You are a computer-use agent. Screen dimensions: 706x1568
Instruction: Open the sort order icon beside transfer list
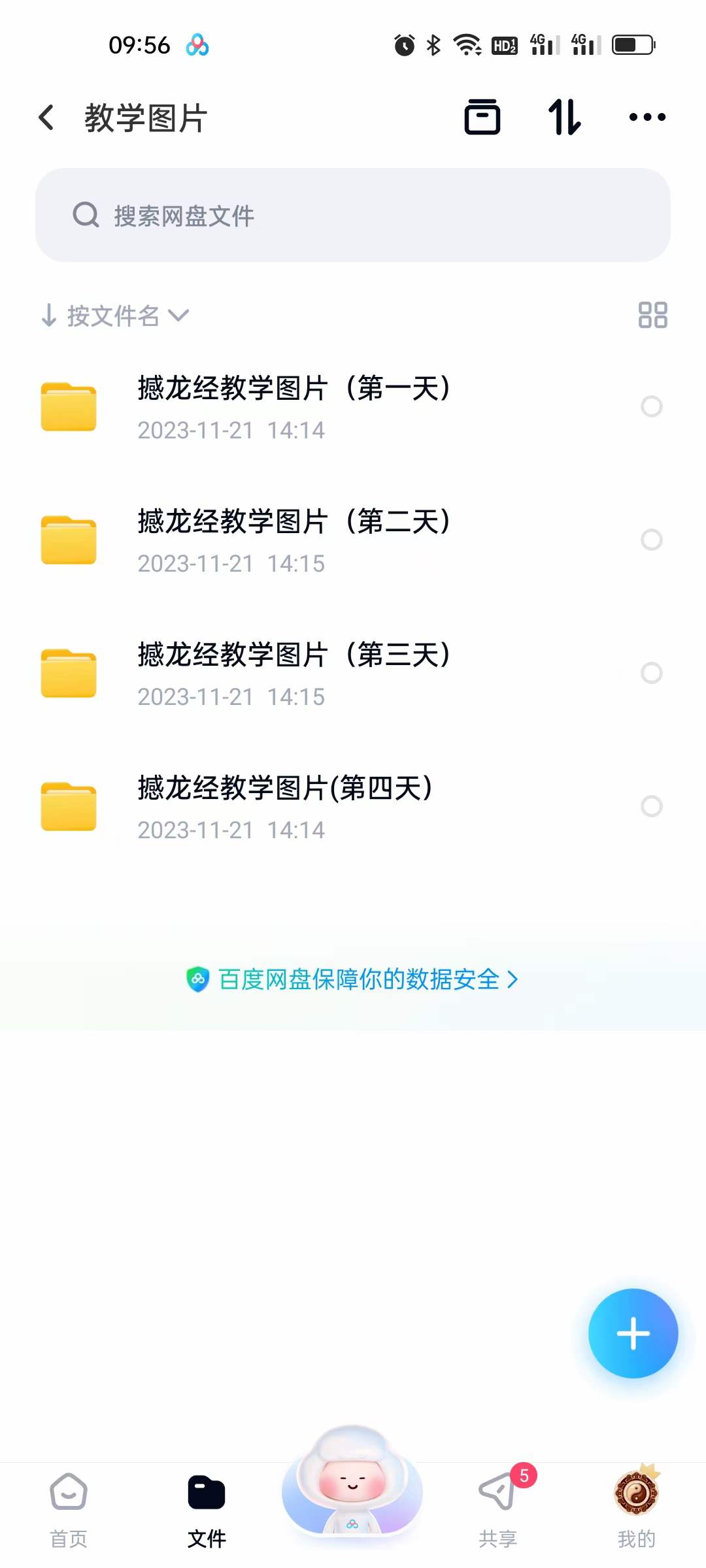[564, 118]
